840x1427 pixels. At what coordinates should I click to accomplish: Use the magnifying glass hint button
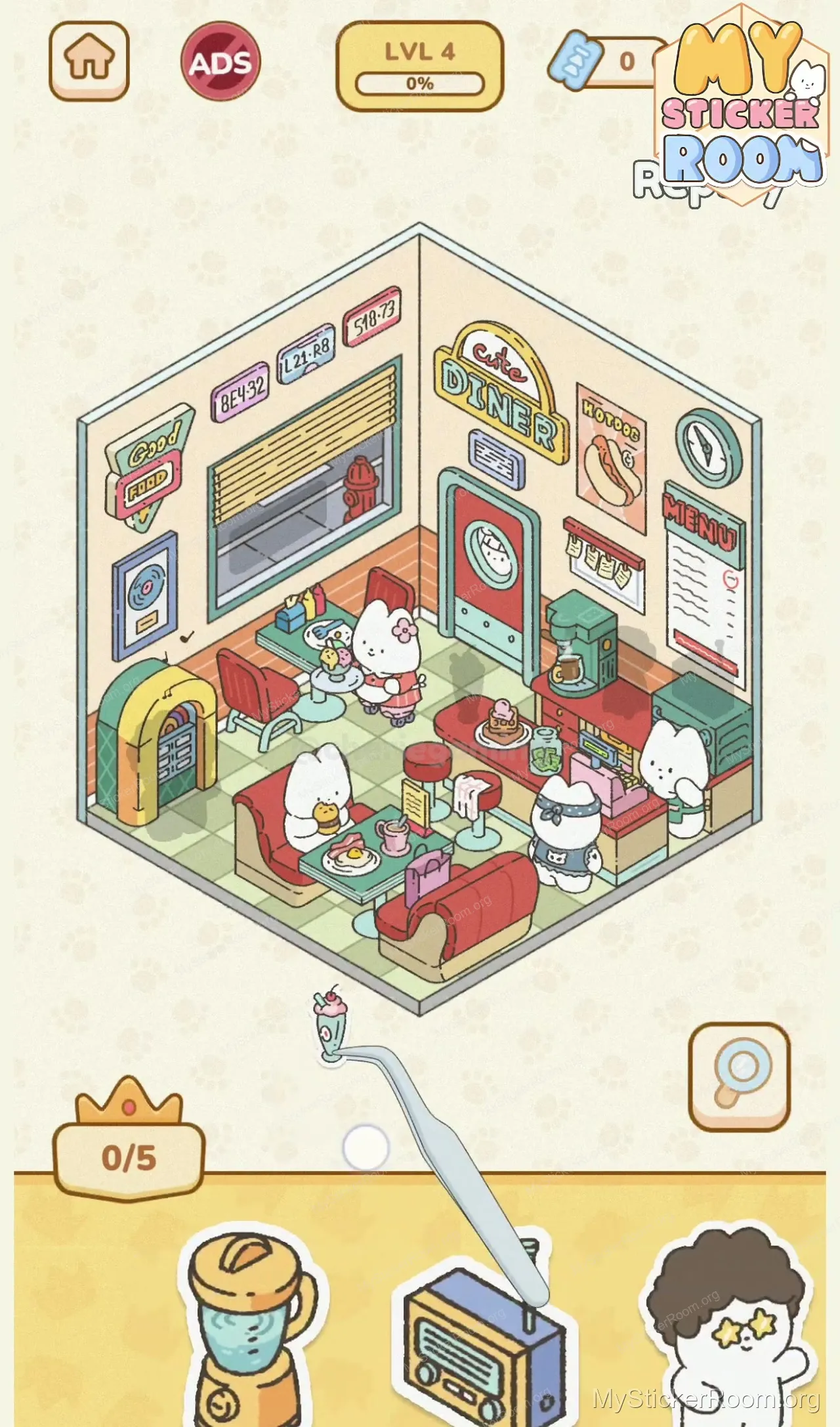click(x=740, y=1076)
